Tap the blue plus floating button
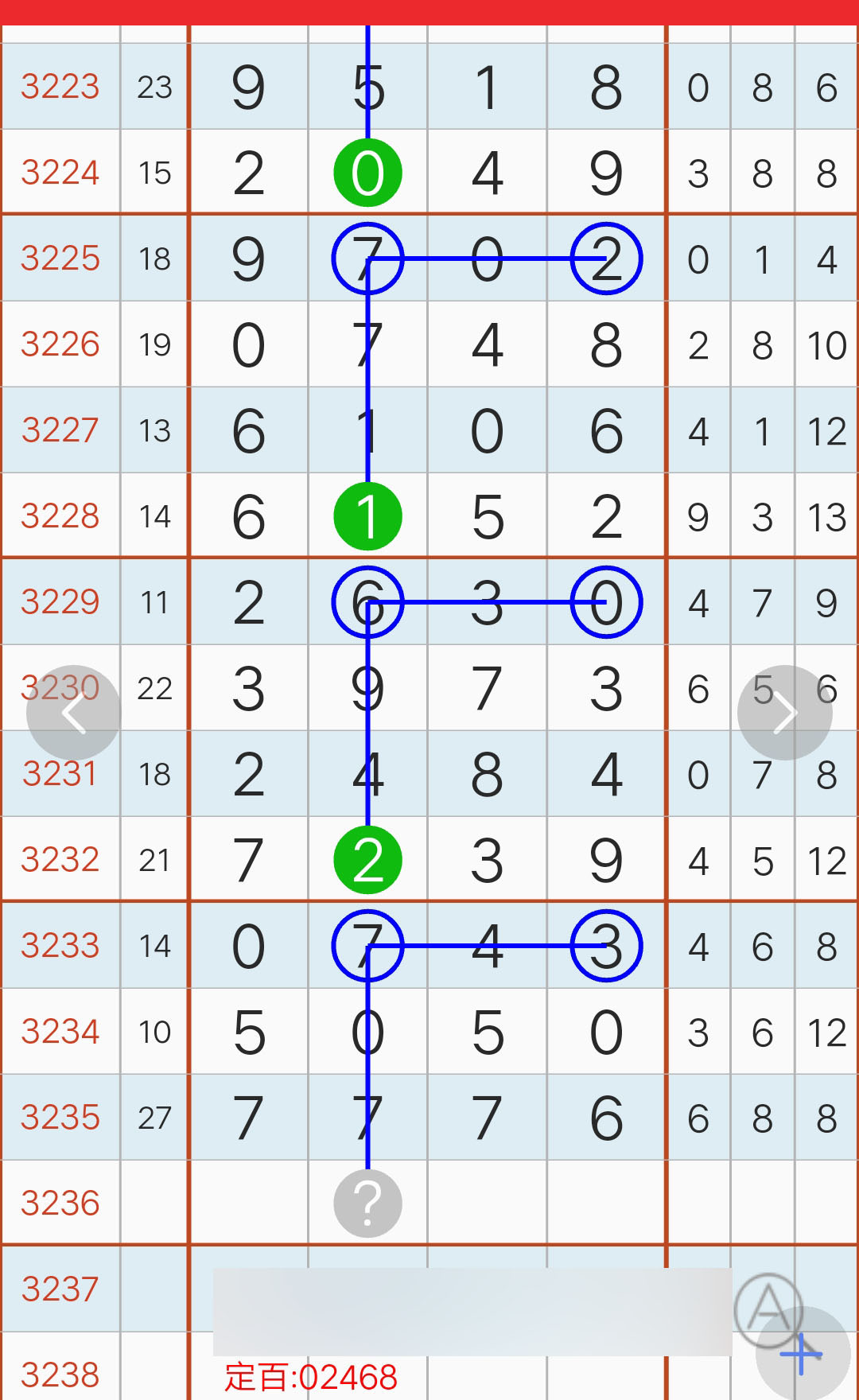Viewport: 859px width, 1400px height. (x=802, y=1353)
